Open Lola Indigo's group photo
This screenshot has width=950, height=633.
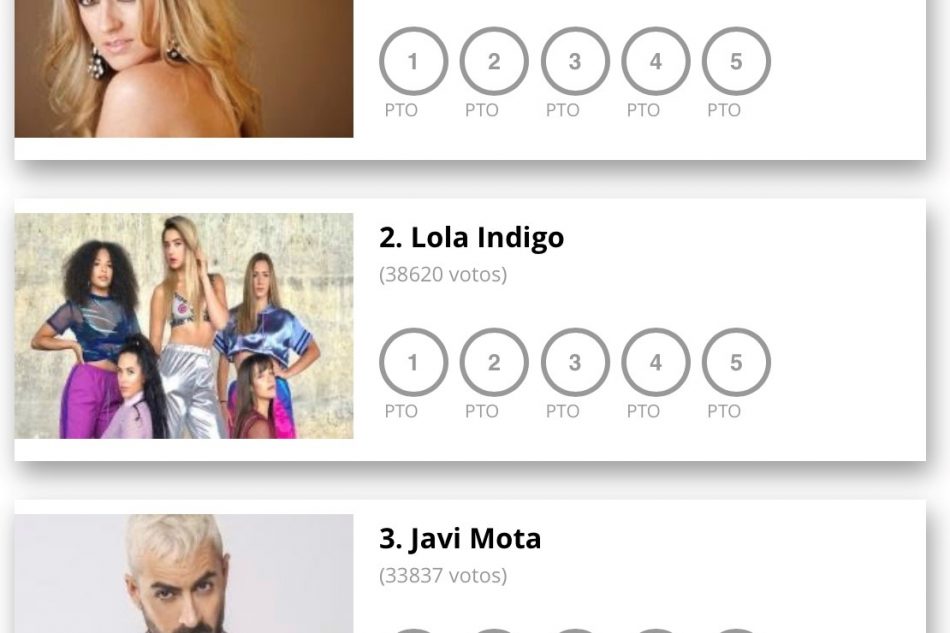point(184,326)
